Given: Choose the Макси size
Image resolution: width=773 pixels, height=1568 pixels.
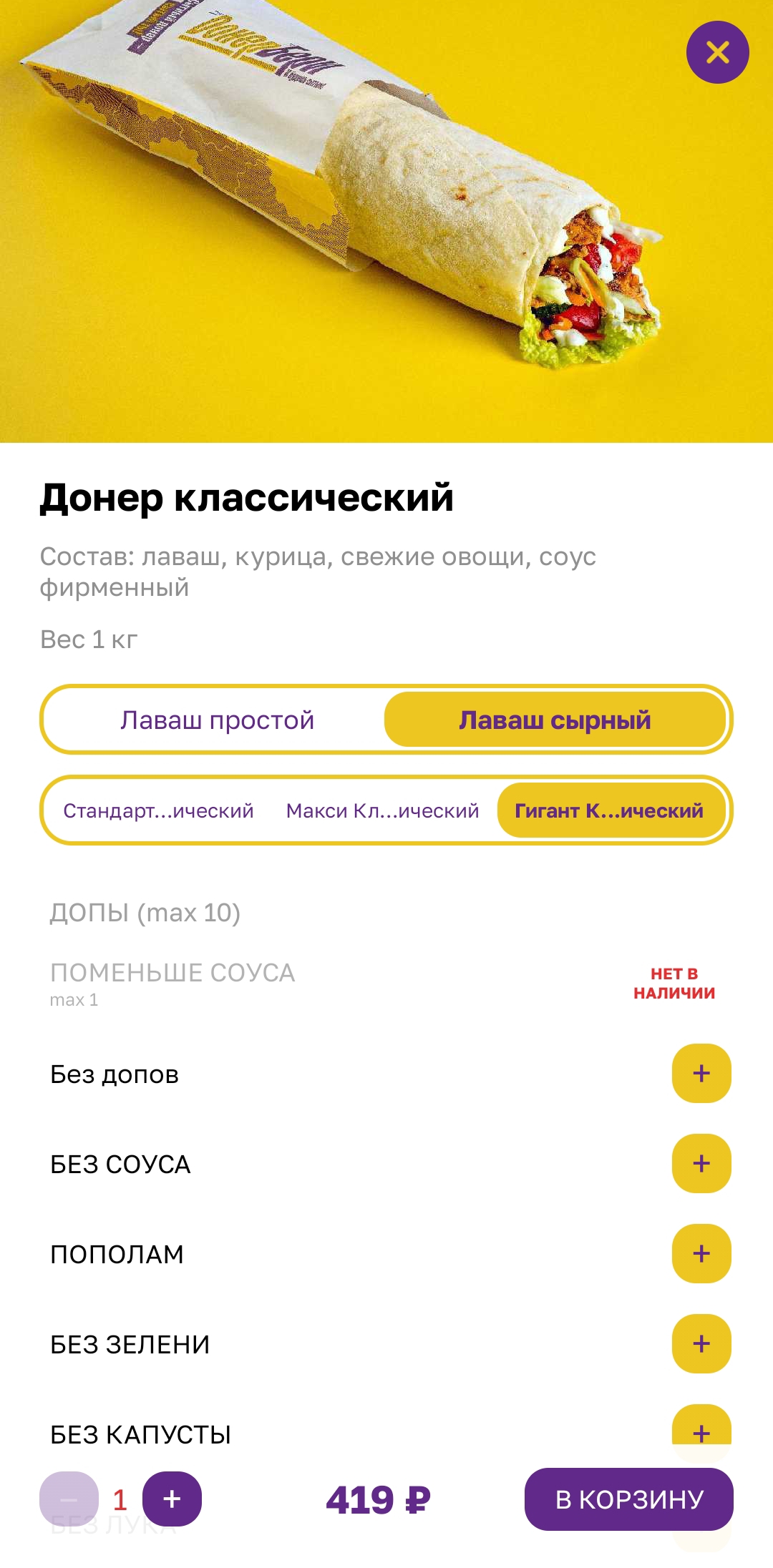Looking at the screenshot, I should (x=382, y=810).
